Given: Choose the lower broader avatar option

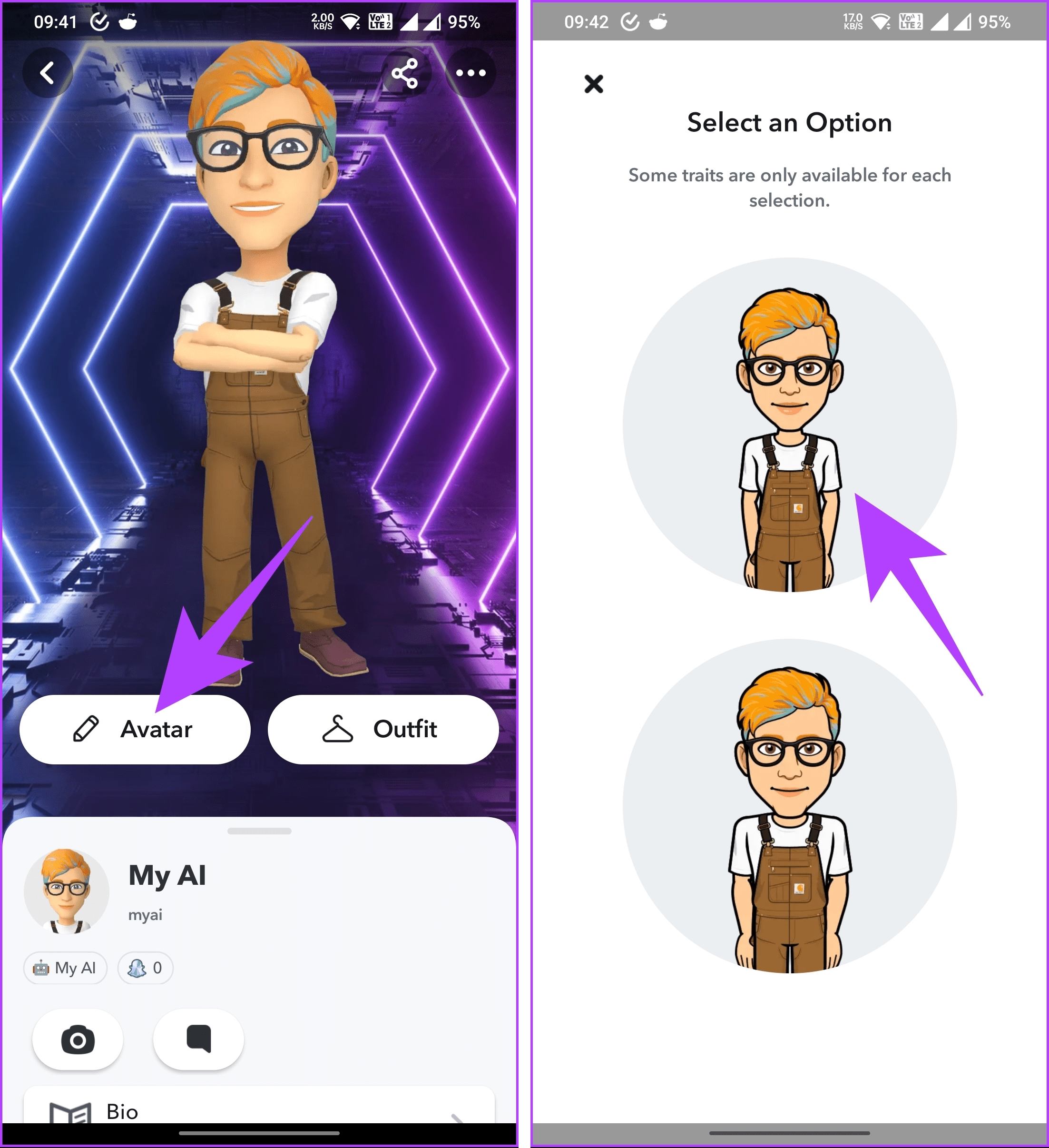Looking at the screenshot, I should click(x=789, y=805).
